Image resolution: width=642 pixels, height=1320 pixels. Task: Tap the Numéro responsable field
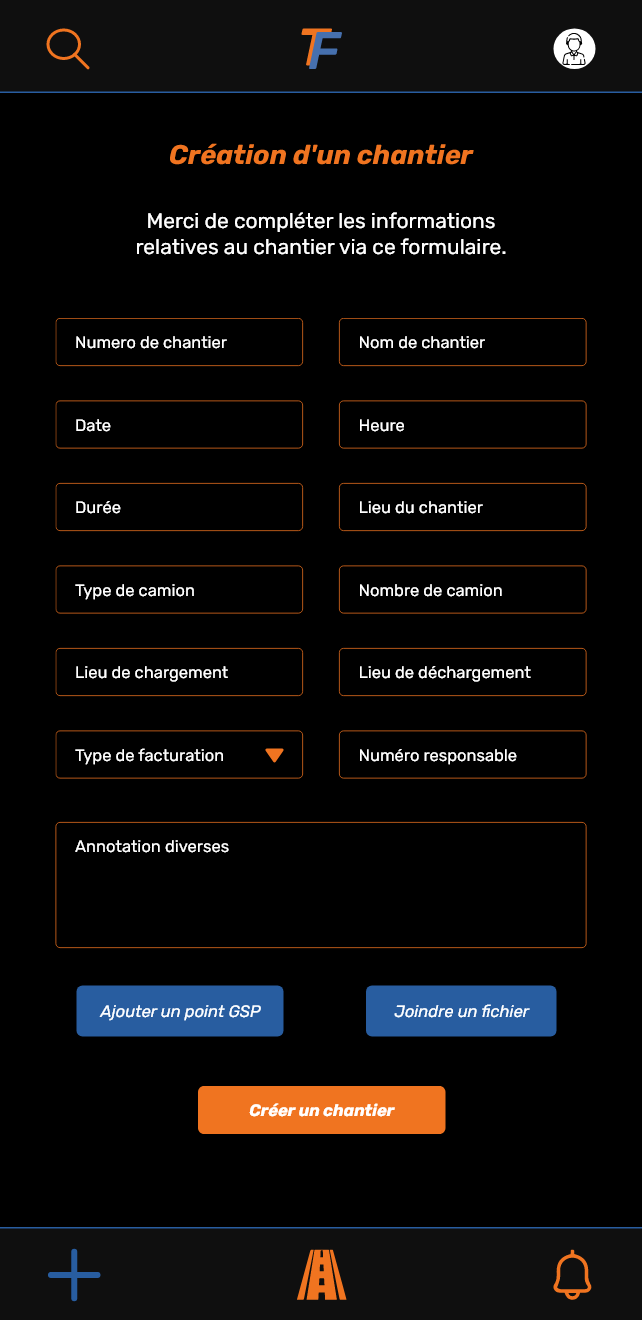(x=462, y=755)
